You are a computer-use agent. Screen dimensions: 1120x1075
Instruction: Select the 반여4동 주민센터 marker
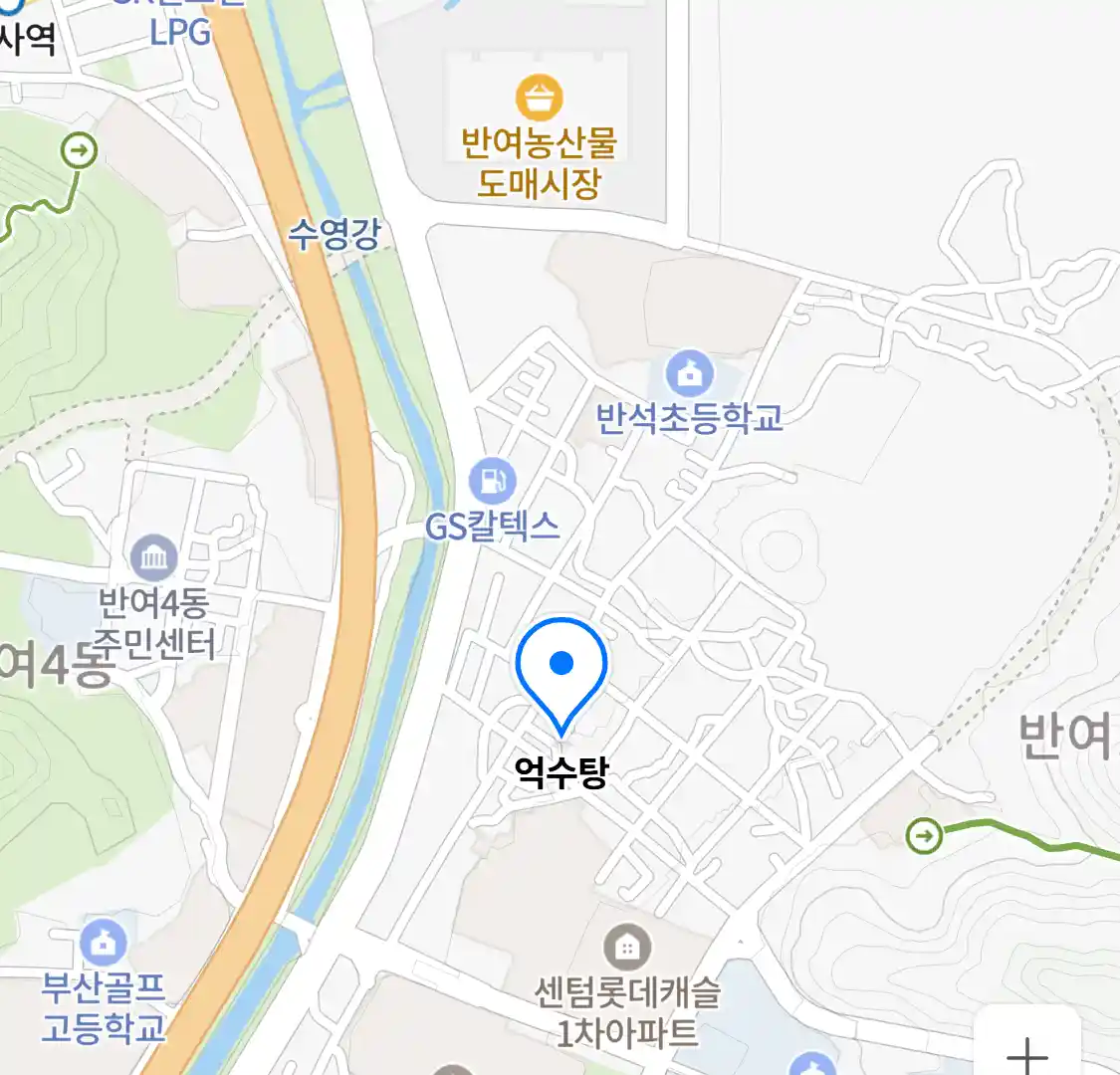pos(153,558)
